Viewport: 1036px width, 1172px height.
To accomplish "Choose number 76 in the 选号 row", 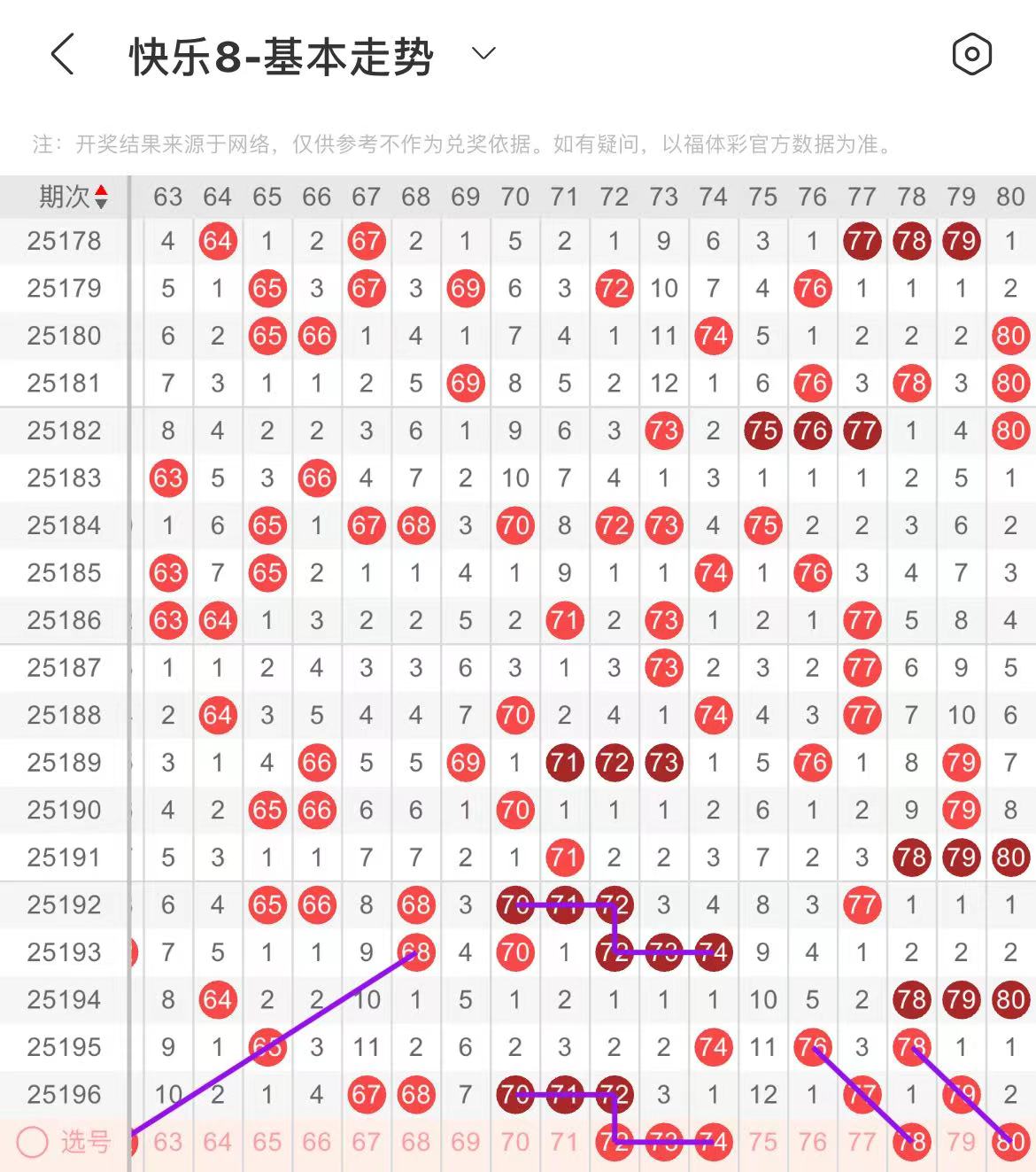I will pyautogui.click(x=812, y=1142).
